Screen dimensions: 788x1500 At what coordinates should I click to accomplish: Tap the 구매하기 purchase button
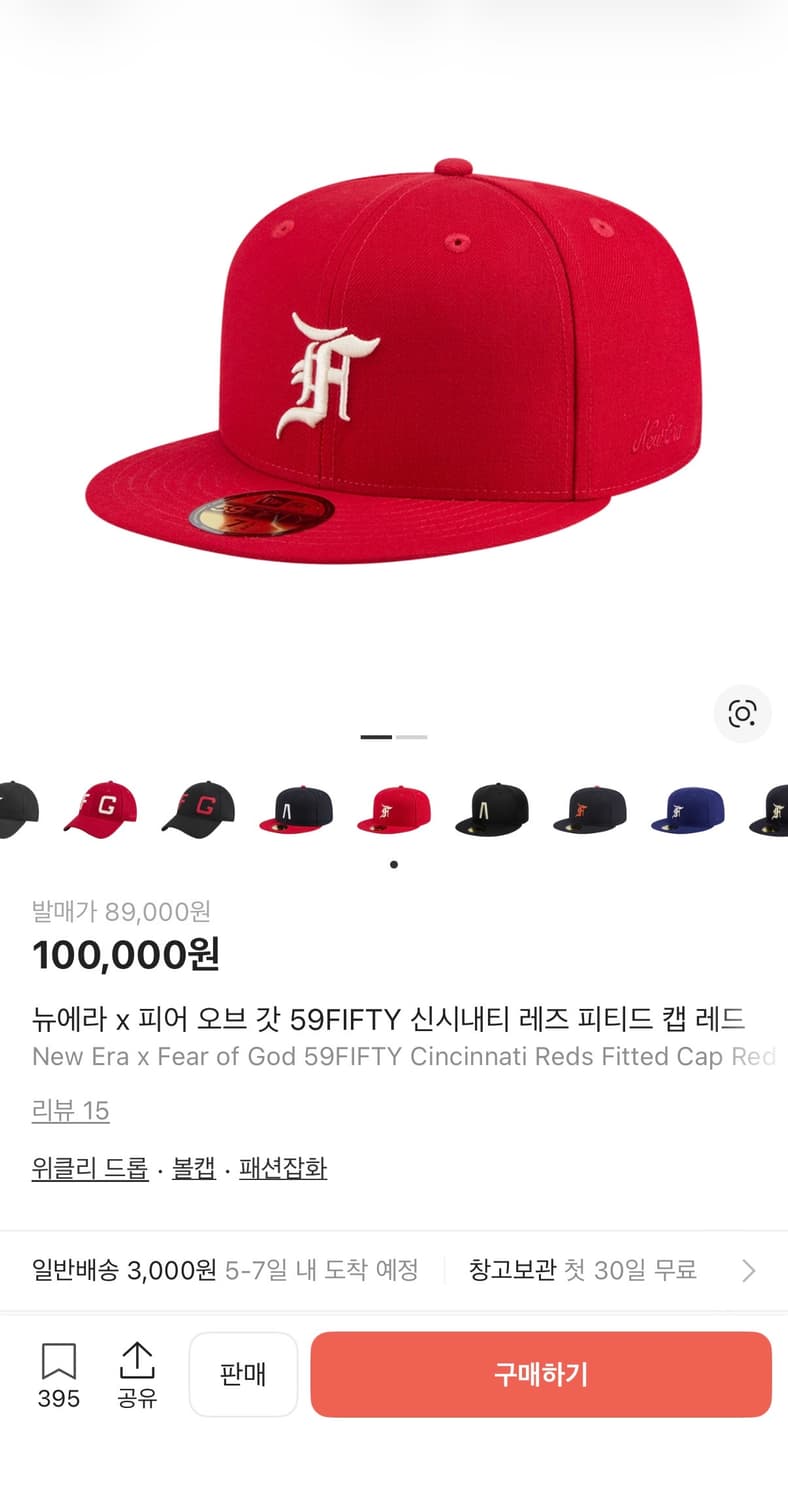(540, 1374)
